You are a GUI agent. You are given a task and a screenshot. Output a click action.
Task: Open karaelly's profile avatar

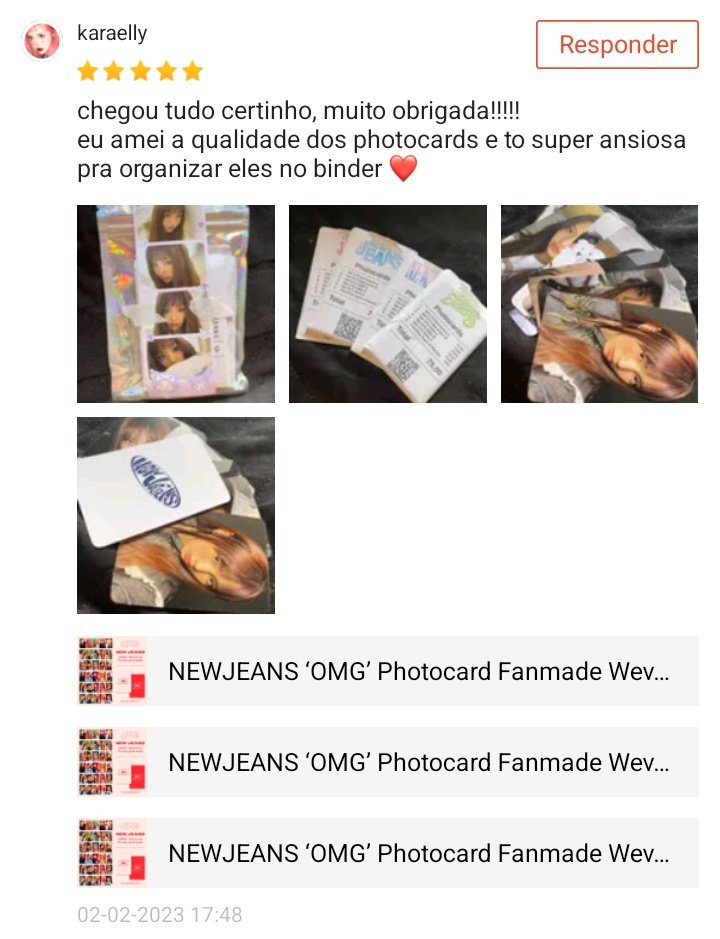tap(42, 41)
